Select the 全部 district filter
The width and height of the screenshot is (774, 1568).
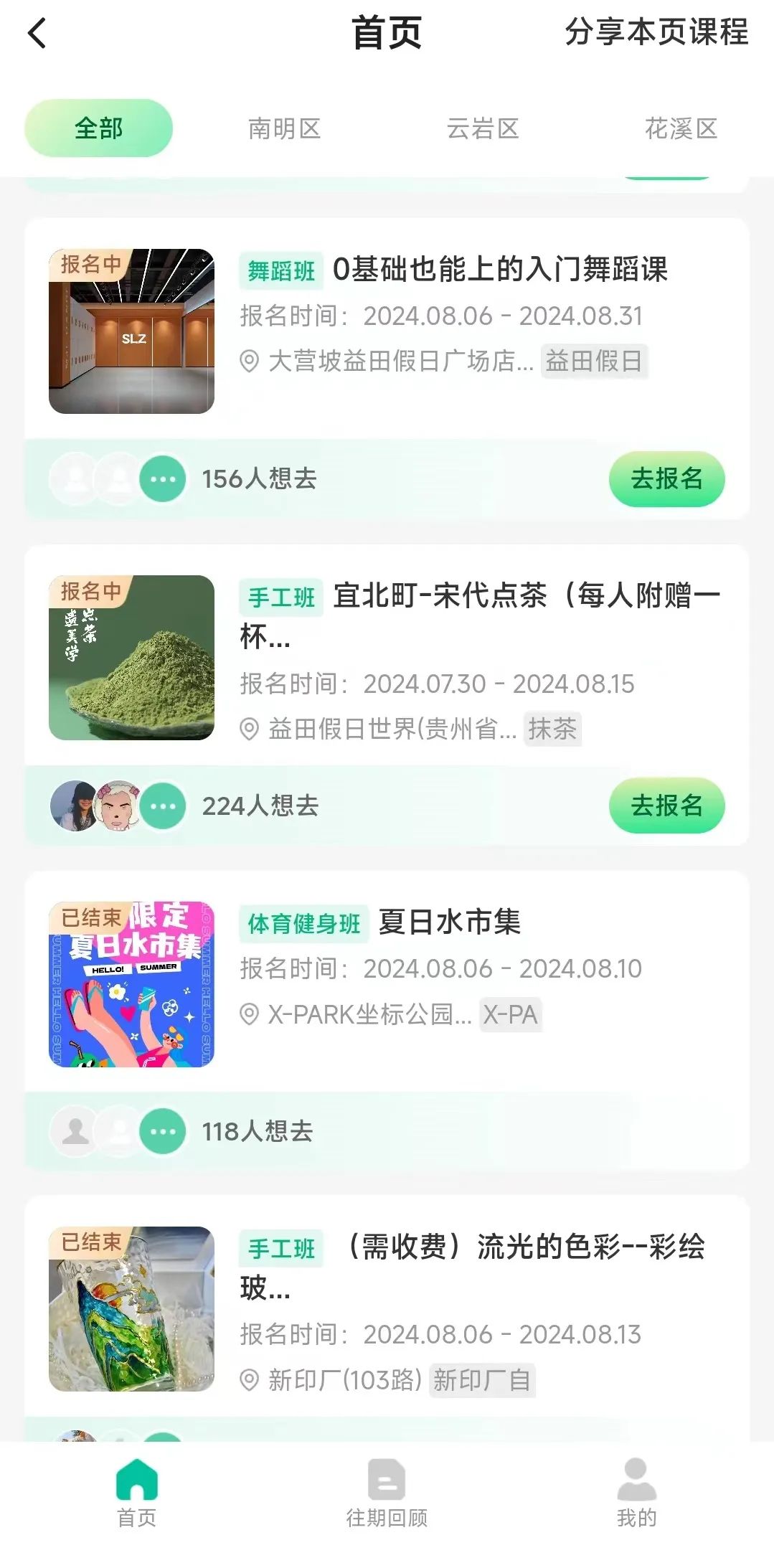[99, 128]
